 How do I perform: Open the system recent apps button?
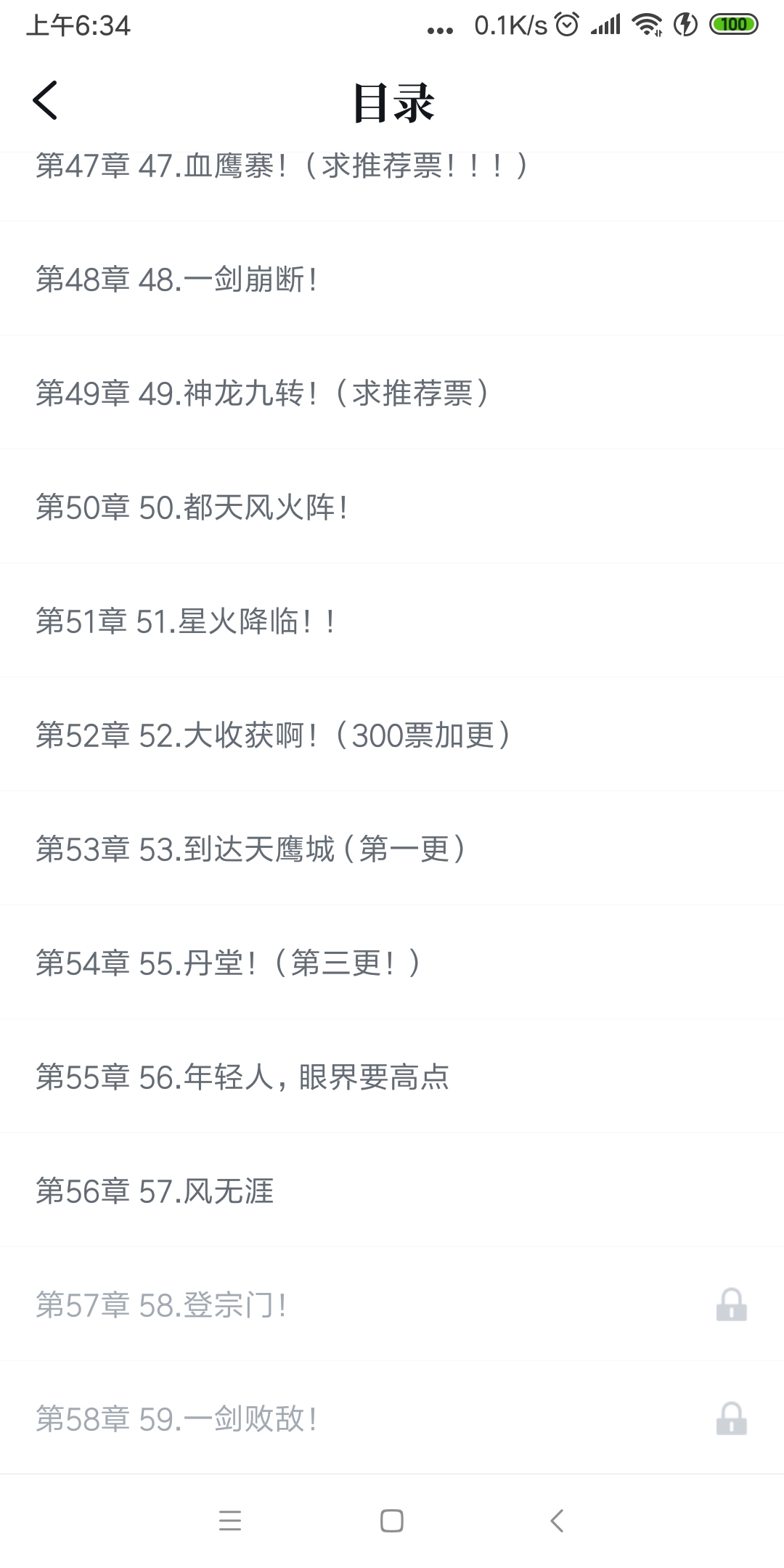[229, 1520]
